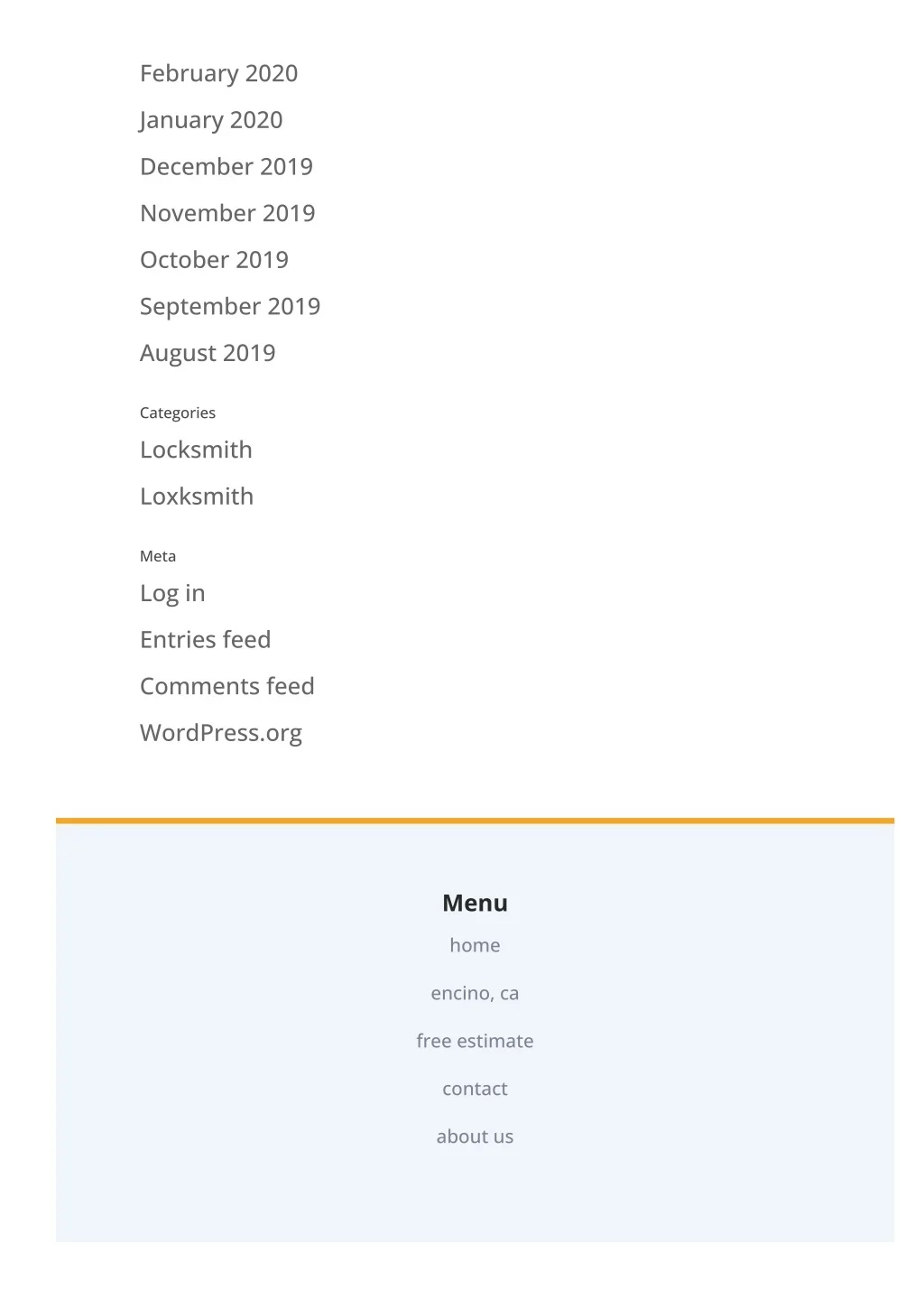Open the December 2019 archive

point(226,167)
